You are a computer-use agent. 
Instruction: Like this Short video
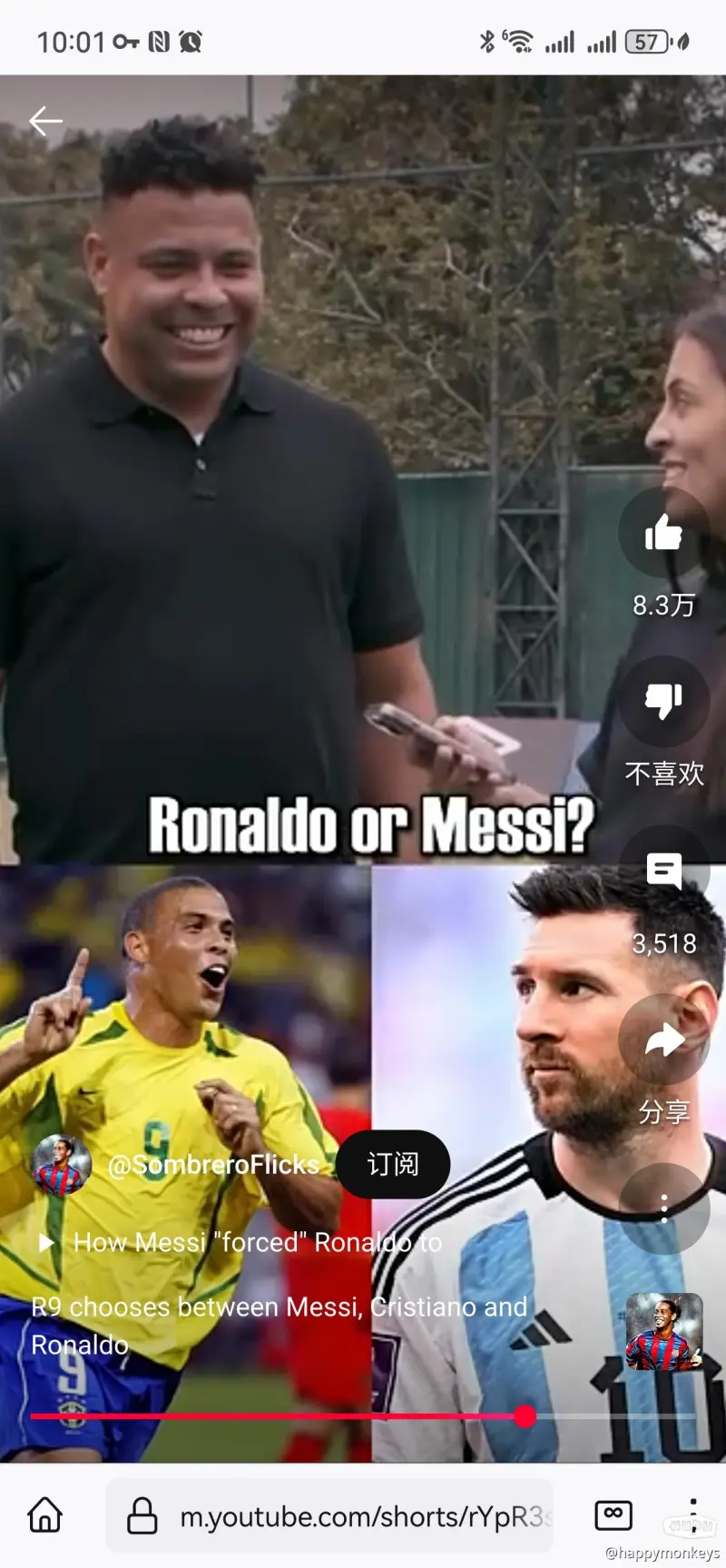(663, 533)
